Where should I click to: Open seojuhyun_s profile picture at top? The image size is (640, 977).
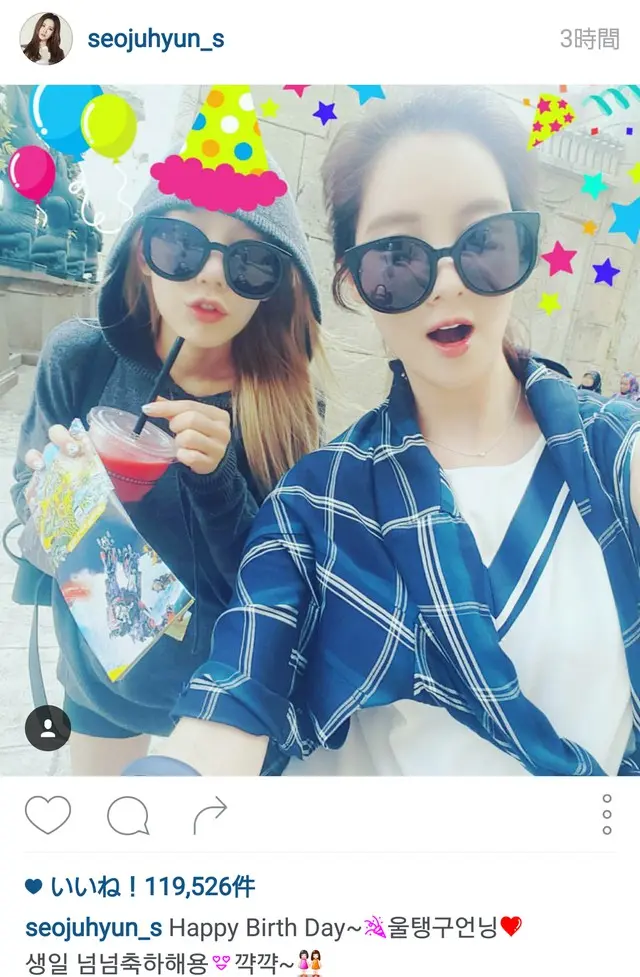[46, 39]
